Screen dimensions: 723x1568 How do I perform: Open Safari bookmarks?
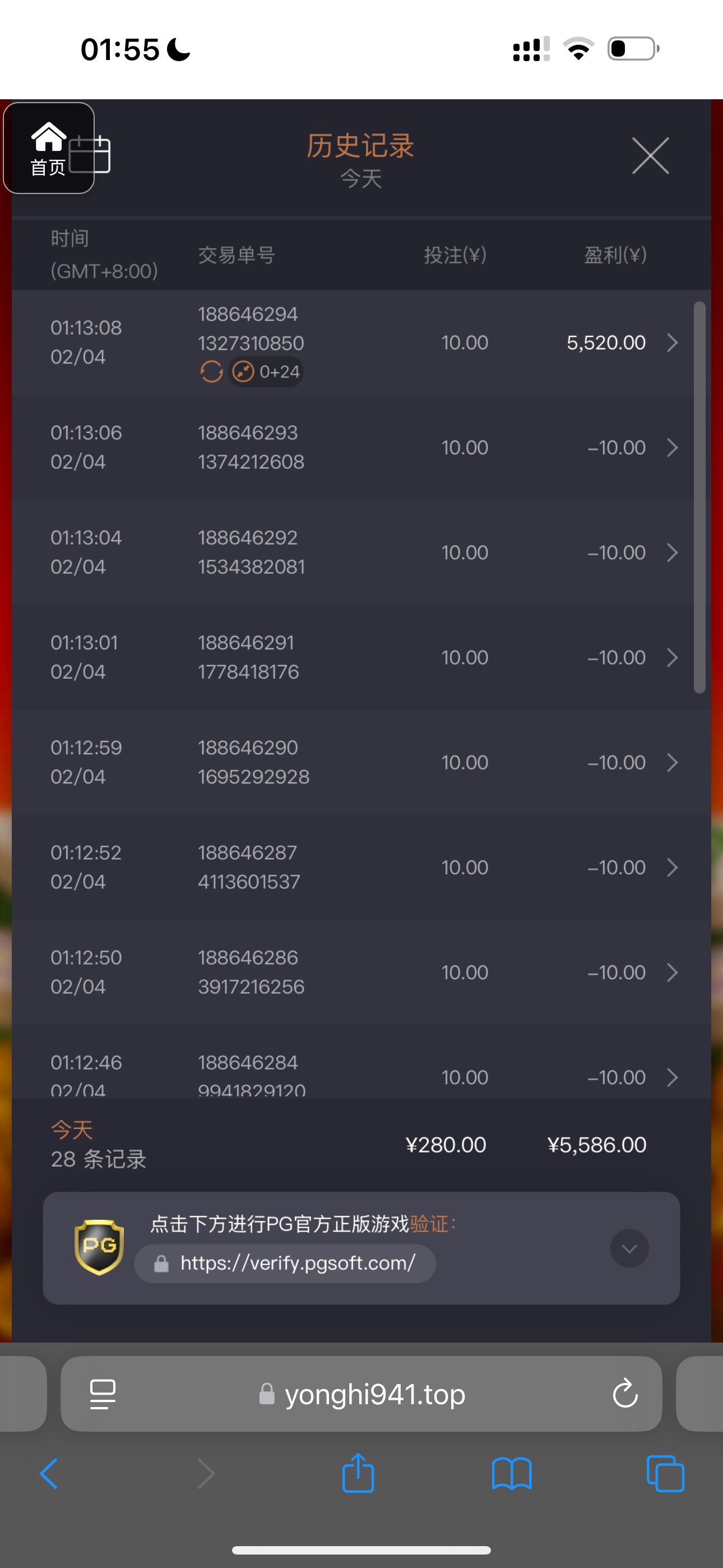pyautogui.click(x=511, y=1474)
